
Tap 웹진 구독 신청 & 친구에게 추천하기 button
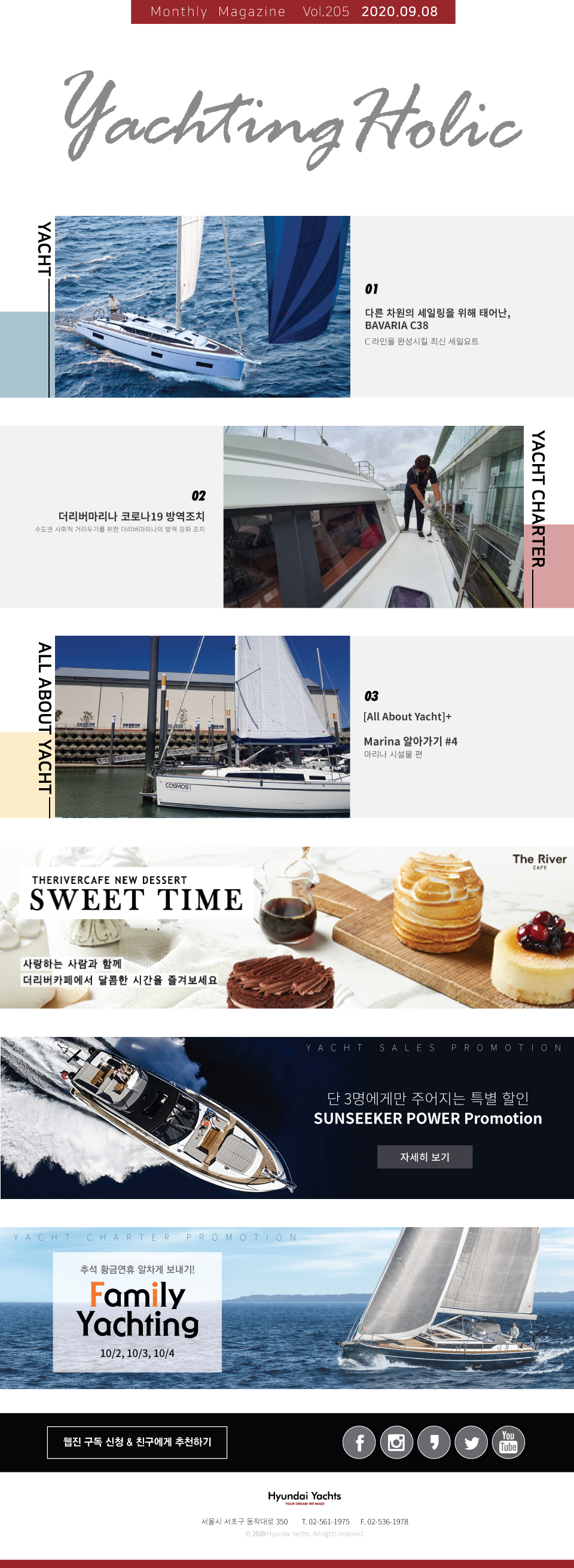click(137, 1442)
